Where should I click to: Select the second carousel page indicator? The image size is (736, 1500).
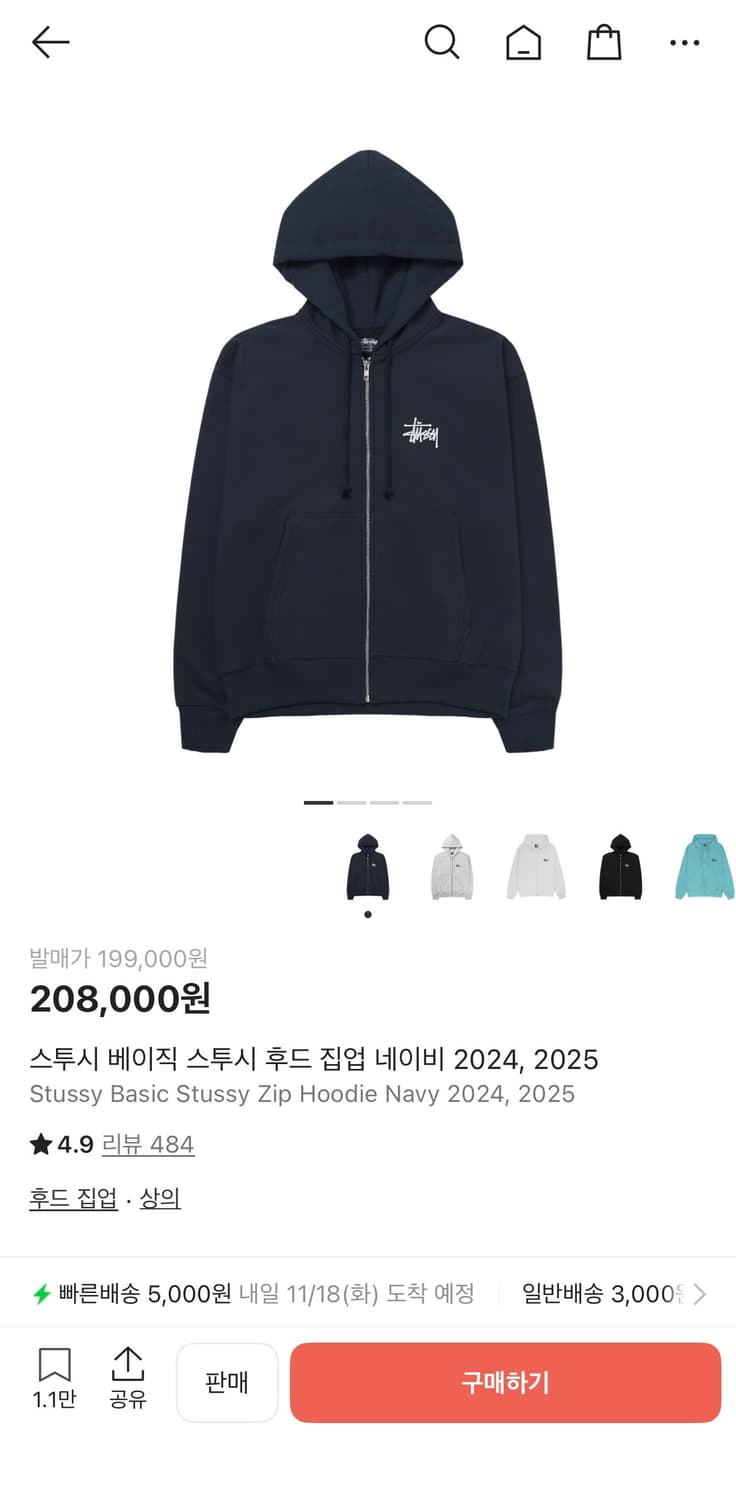point(351,802)
